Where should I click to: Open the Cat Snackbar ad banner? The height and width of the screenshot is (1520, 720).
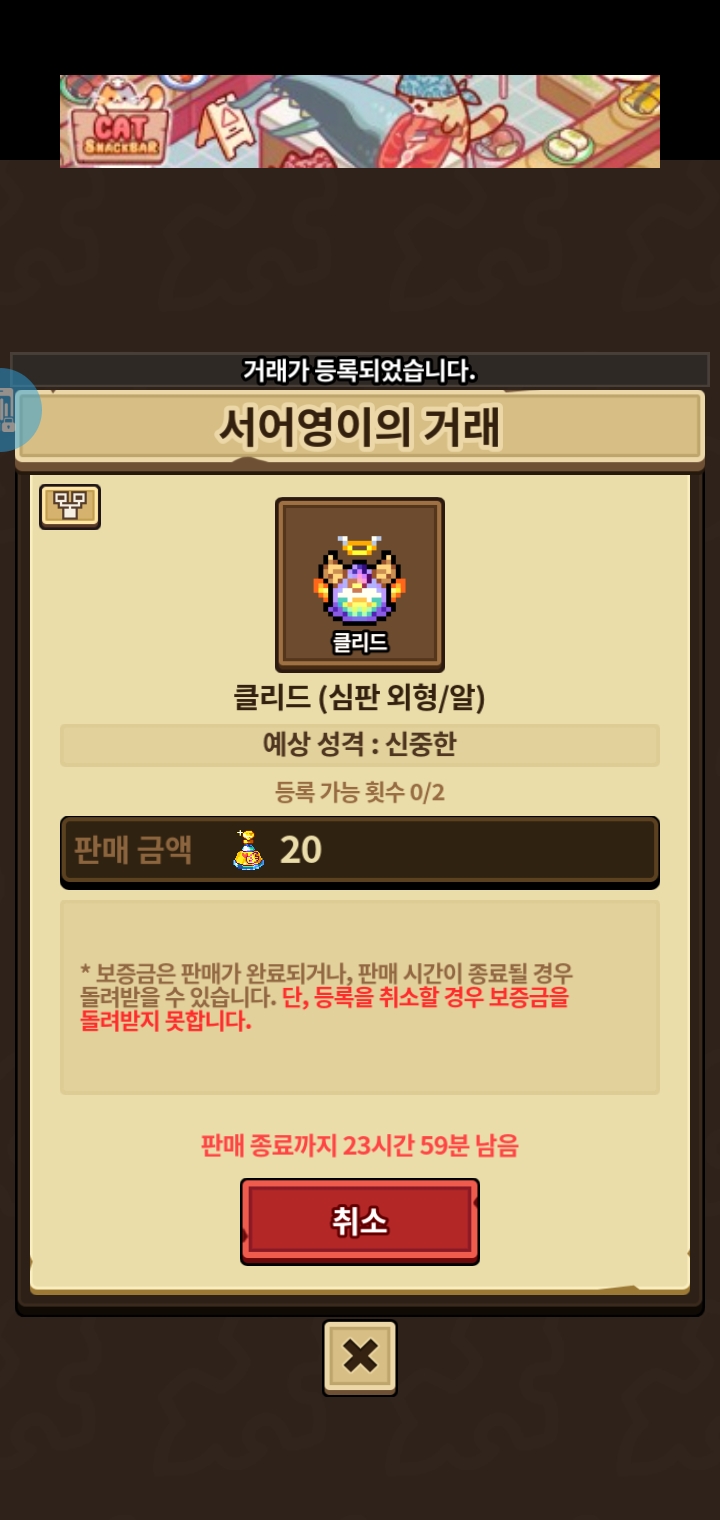pyautogui.click(x=360, y=121)
